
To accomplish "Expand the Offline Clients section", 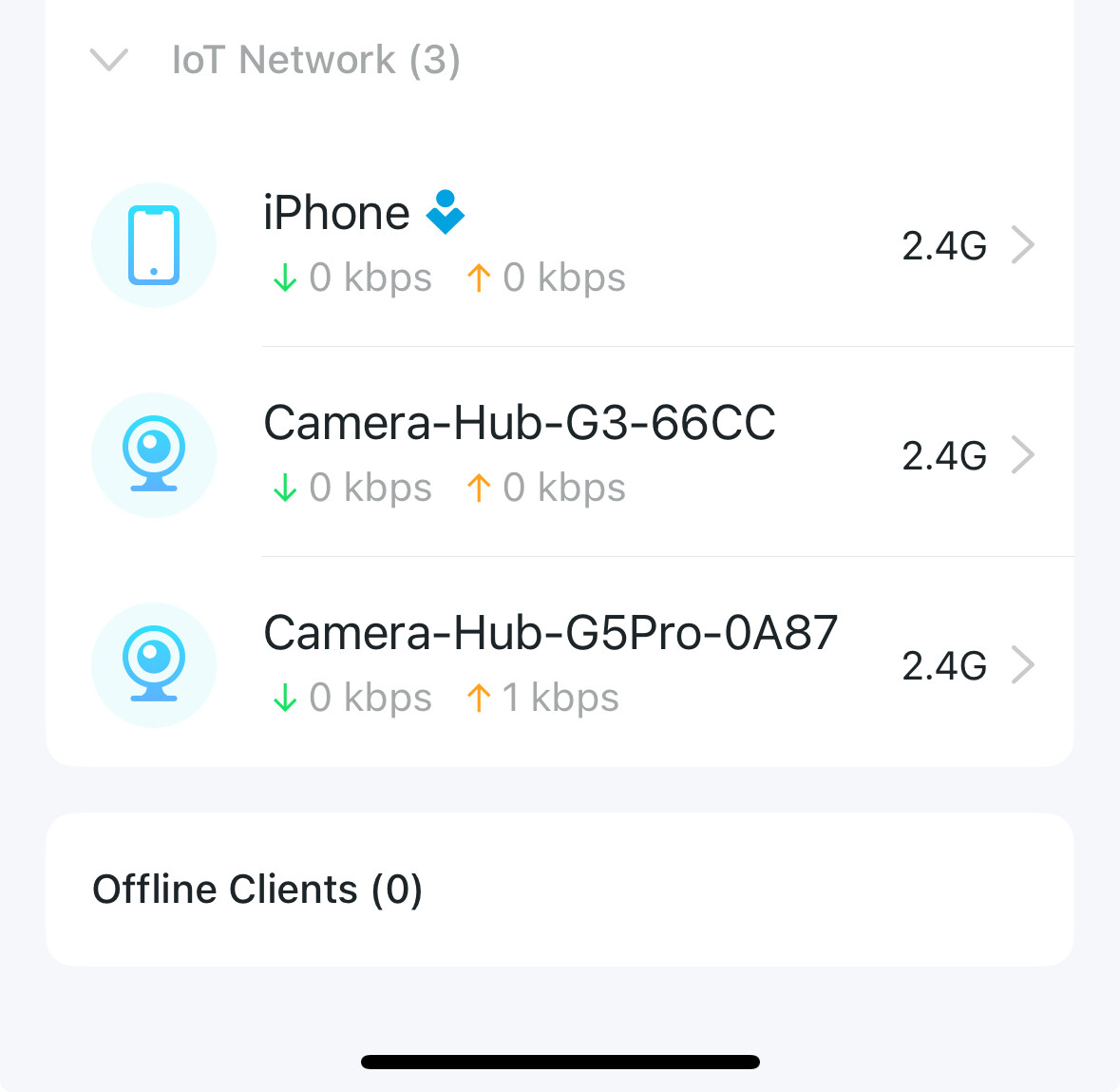I will pyautogui.click(x=257, y=890).
